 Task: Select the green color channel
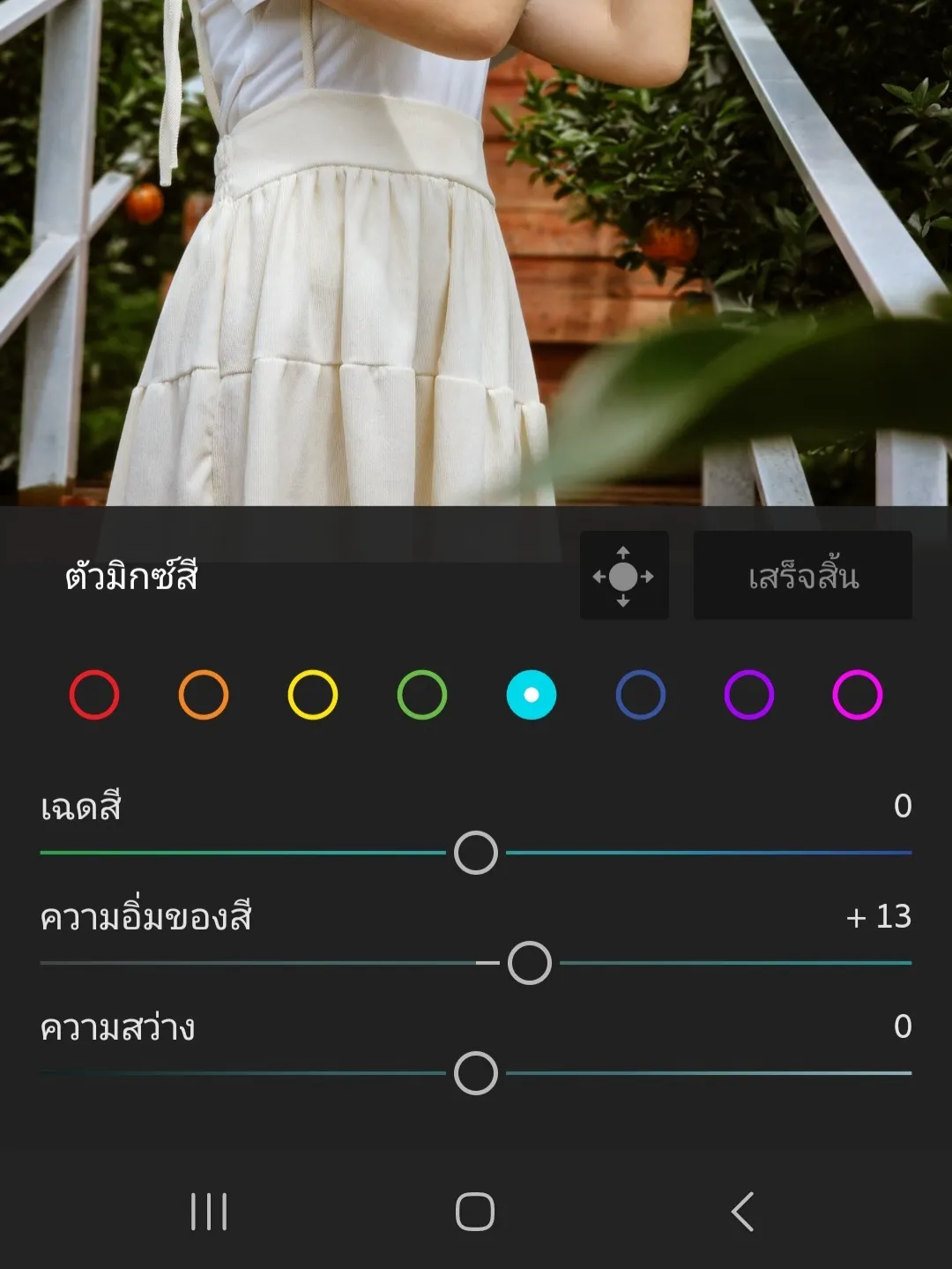[421, 694]
